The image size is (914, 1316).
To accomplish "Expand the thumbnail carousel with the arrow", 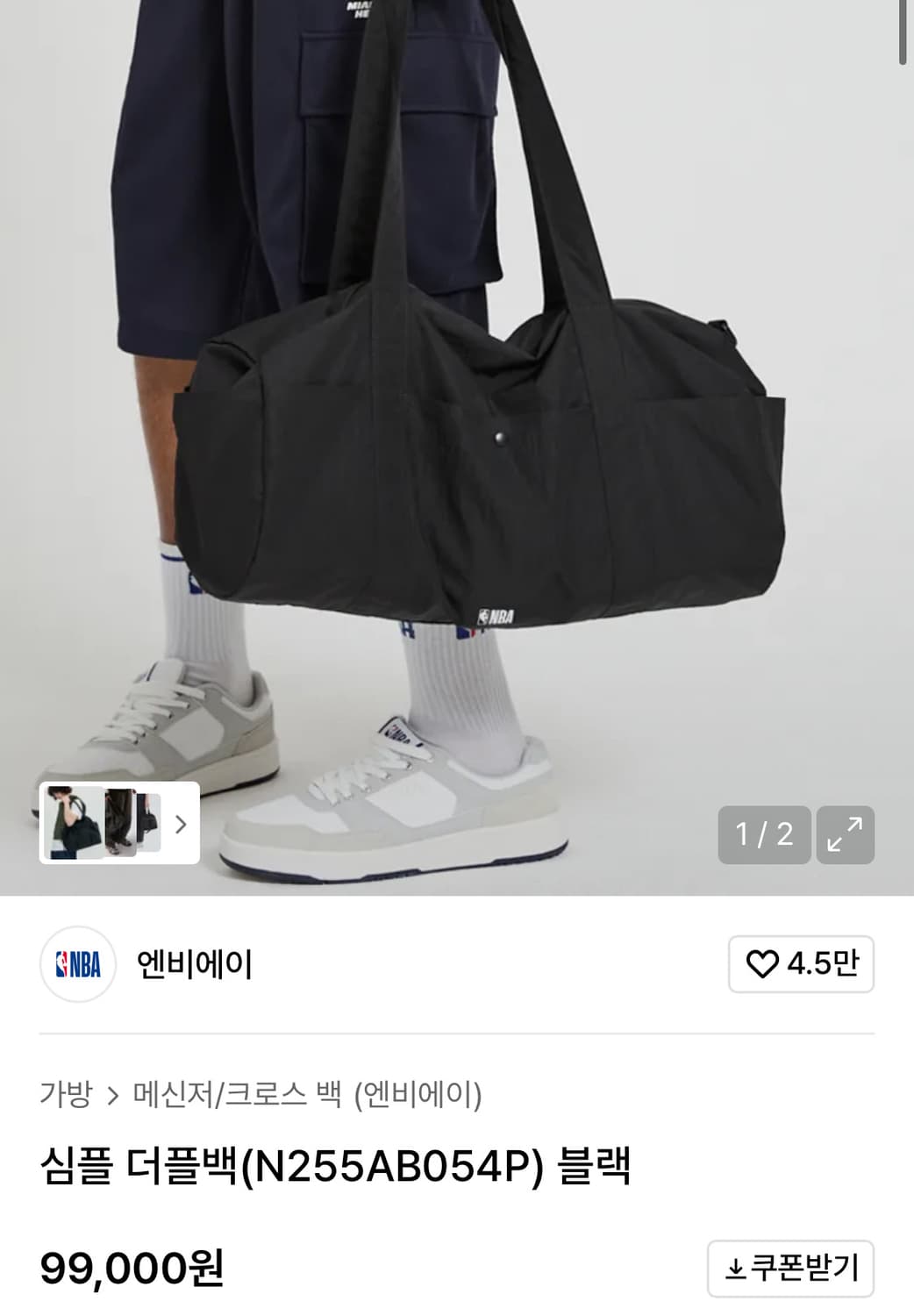I will [x=182, y=826].
